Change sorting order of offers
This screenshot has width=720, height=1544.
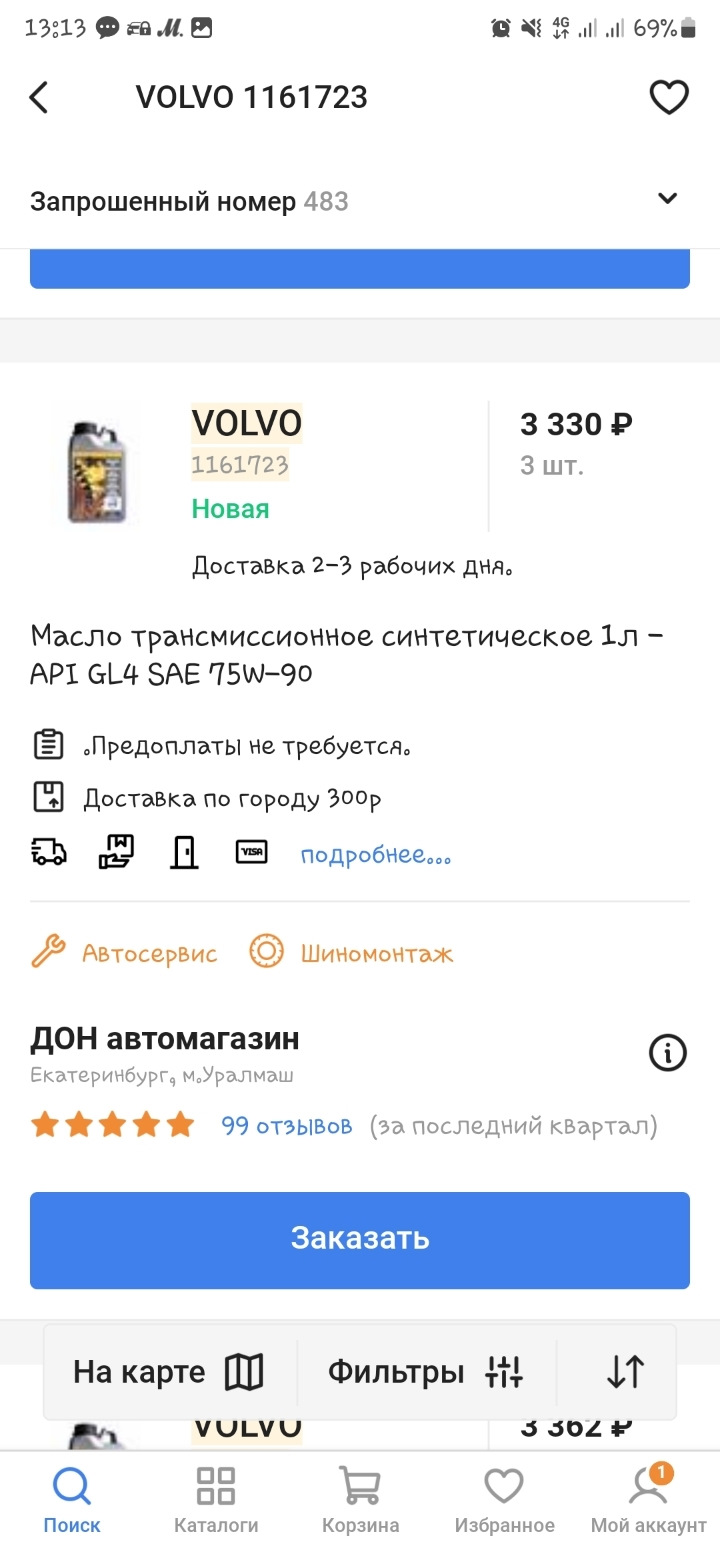coord(625,1372)
